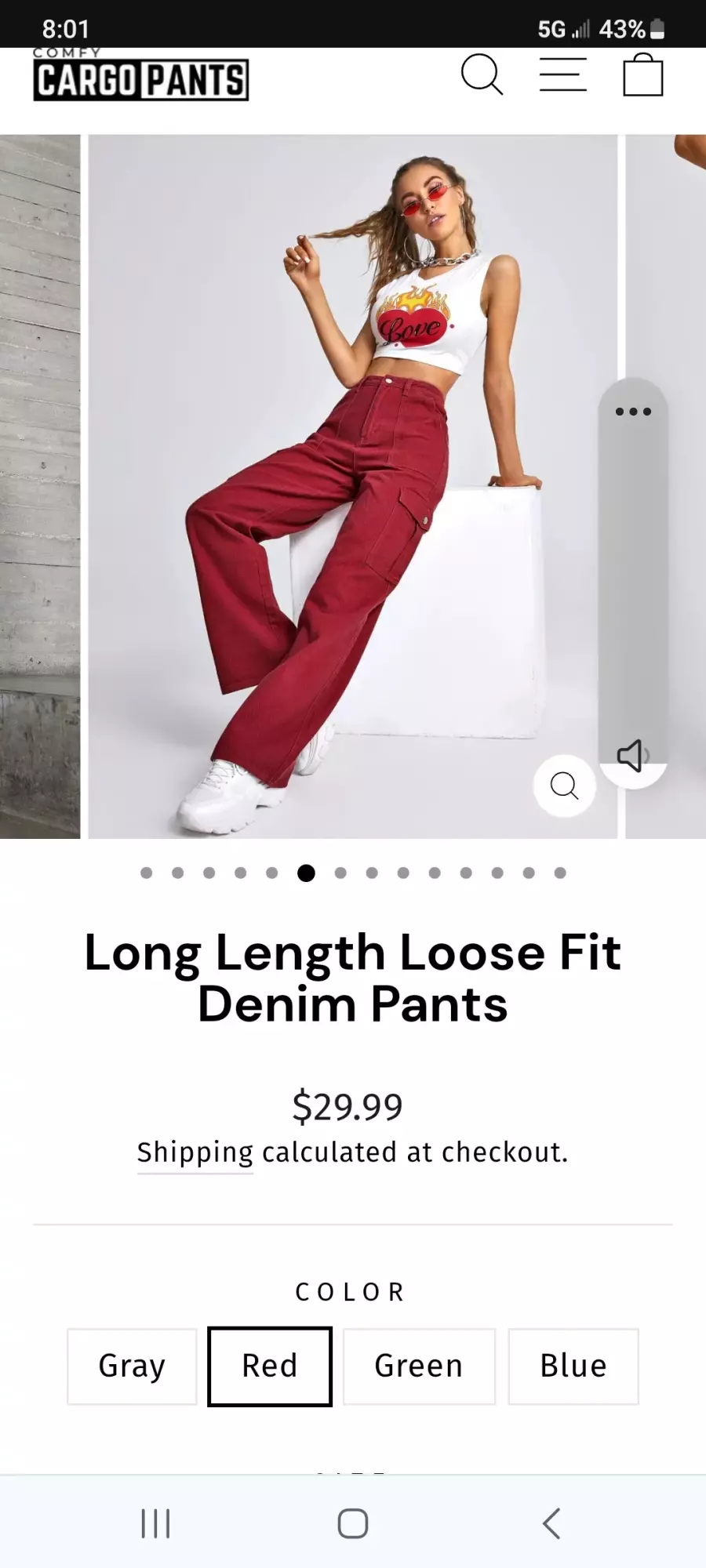Mute sound via speaker icon
This screenshot has height=1568, width=706.
[x=632, y=756]
